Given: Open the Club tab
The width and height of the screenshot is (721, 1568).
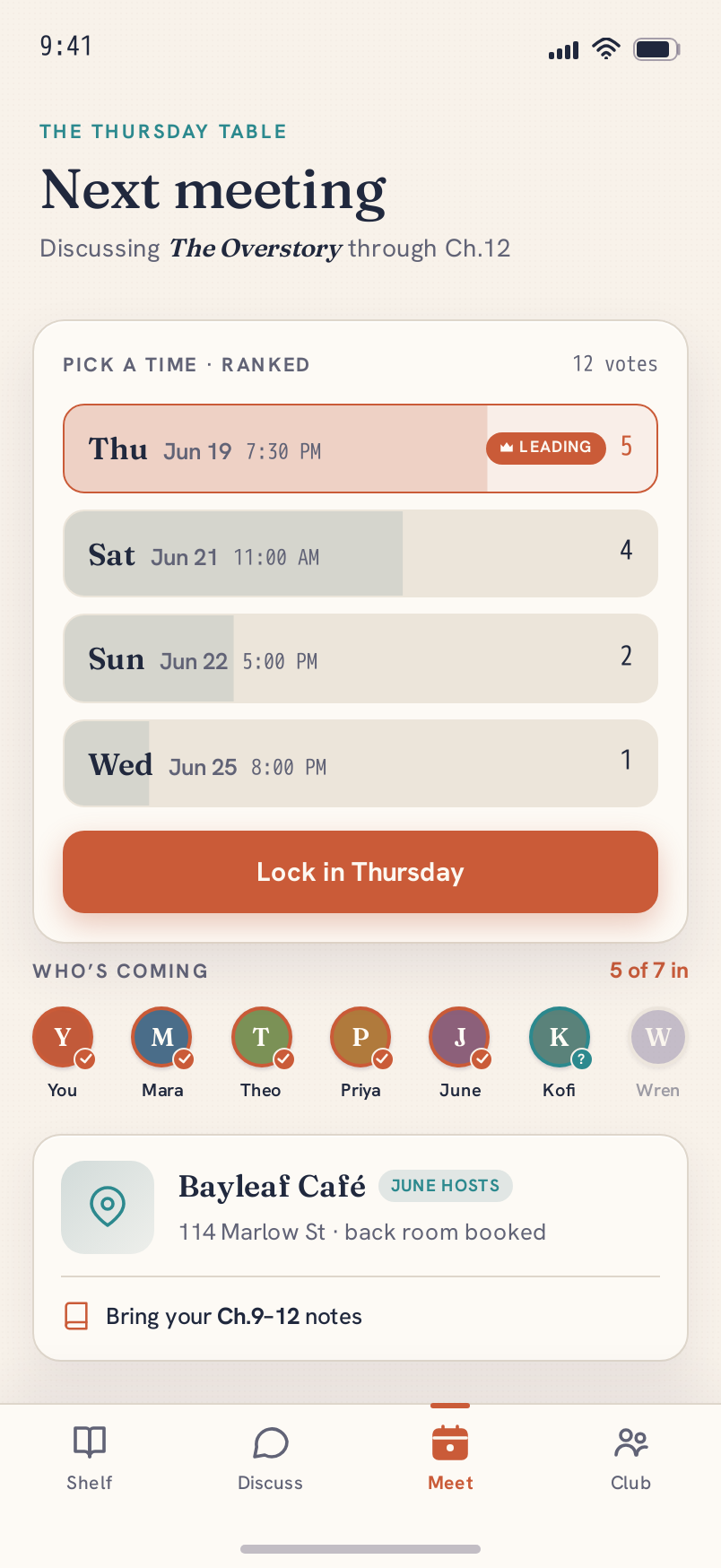Looking at the screenshot, I should (630, 1458).
